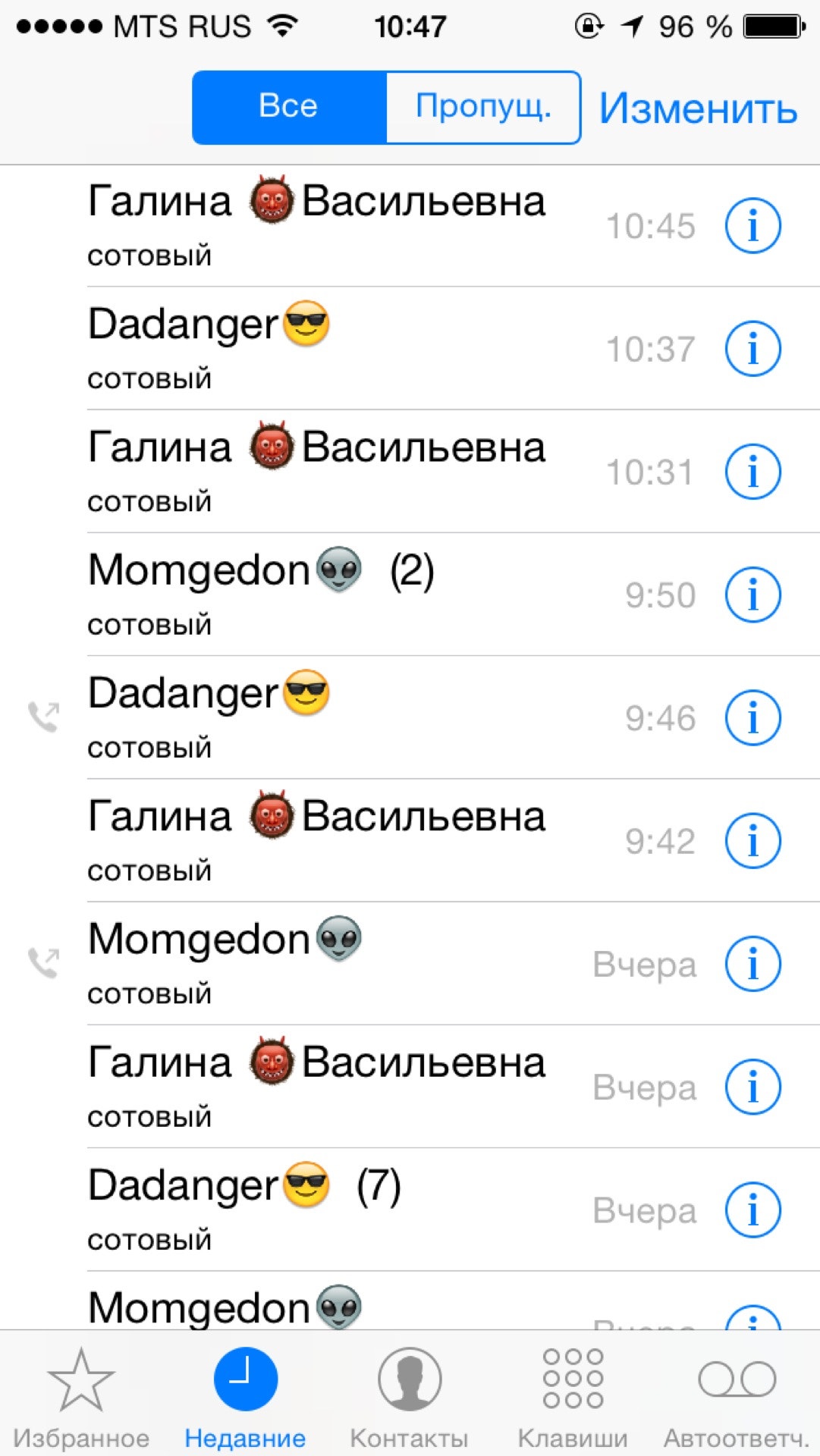This screenshot has width=820, height=1456.
Task: Open info for the 10:31 call
Action: [752, 471]
